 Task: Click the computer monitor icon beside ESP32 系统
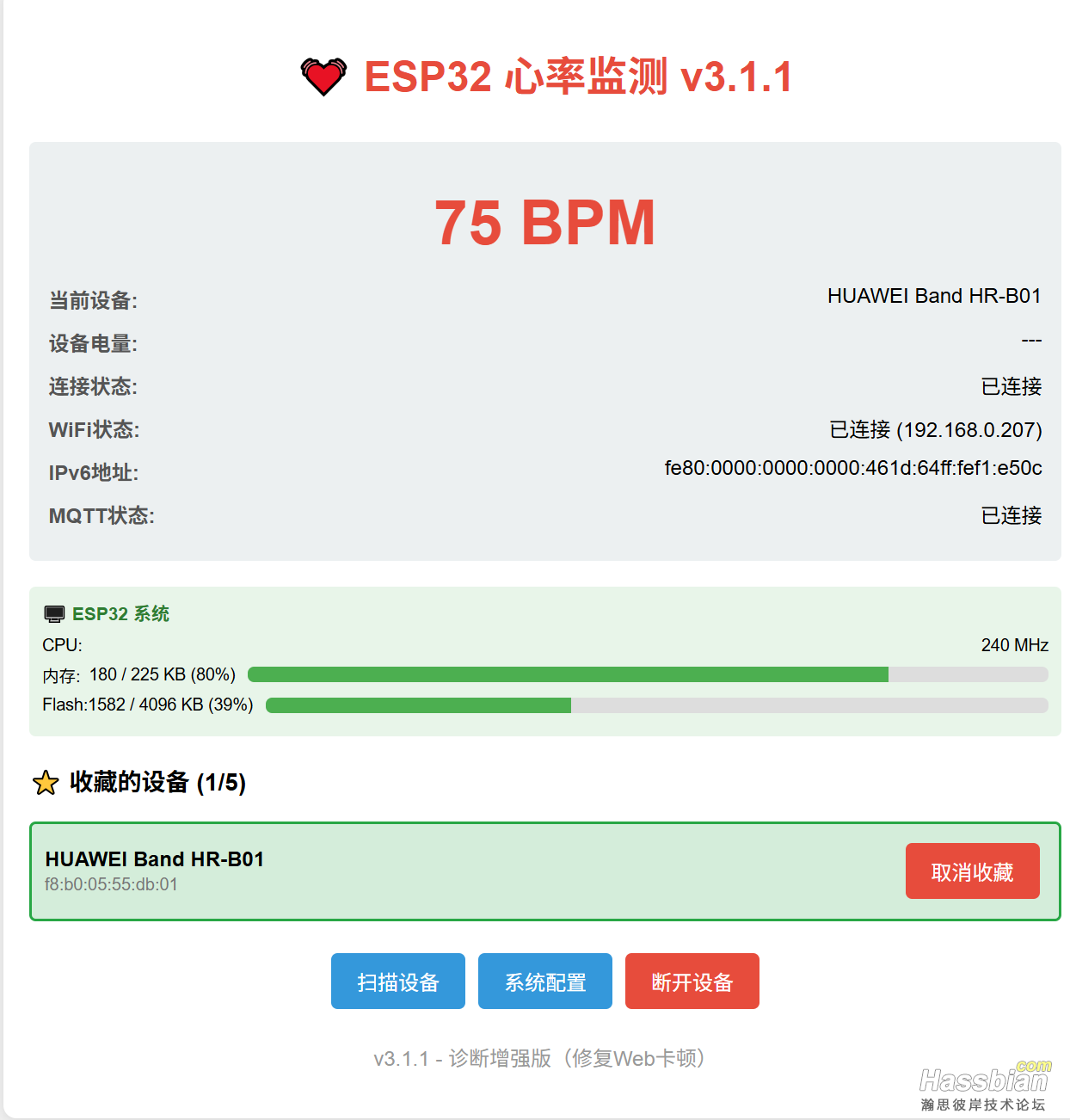click(x=55, y=613)
